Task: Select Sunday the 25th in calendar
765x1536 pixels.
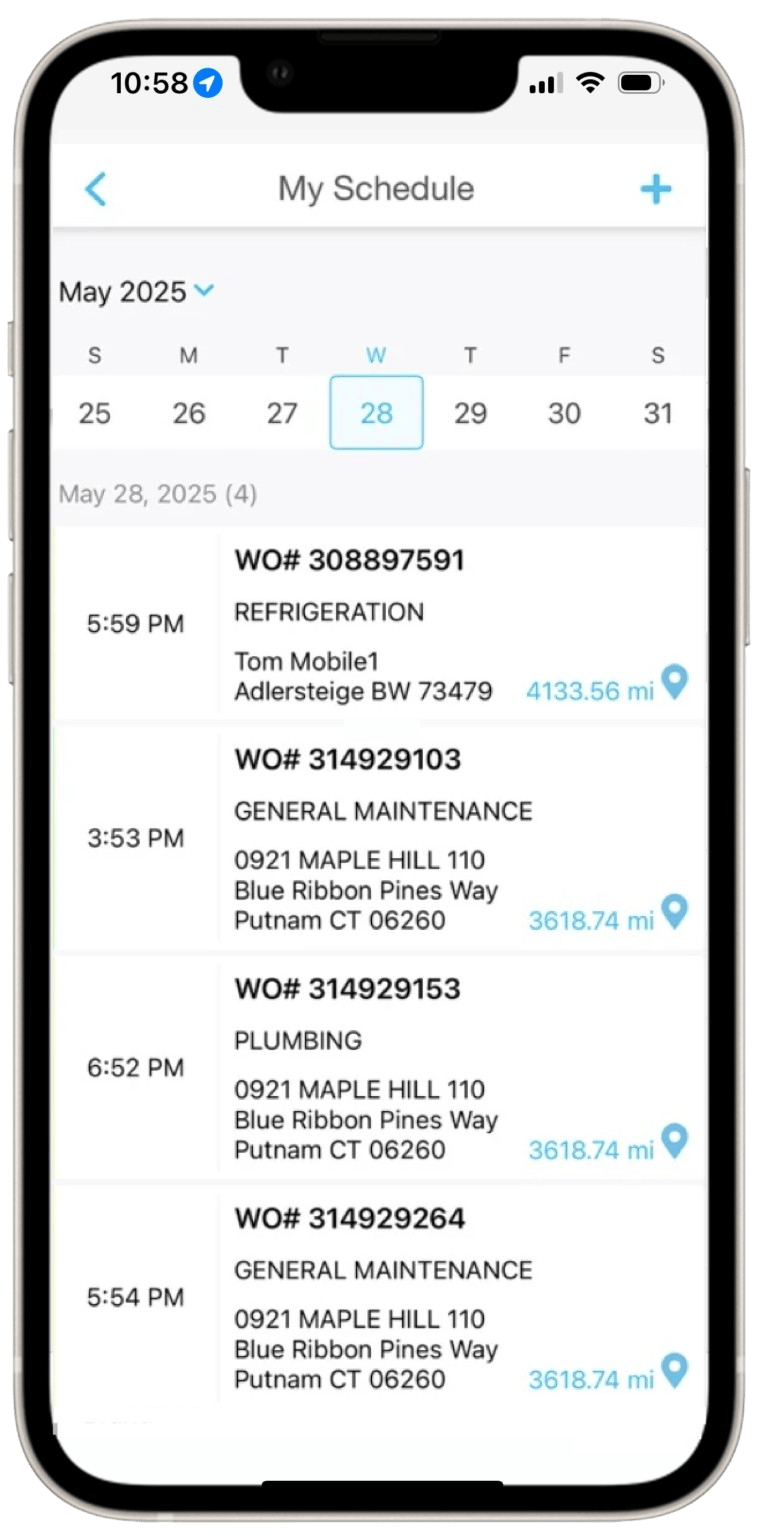Action: pos(94,413)
